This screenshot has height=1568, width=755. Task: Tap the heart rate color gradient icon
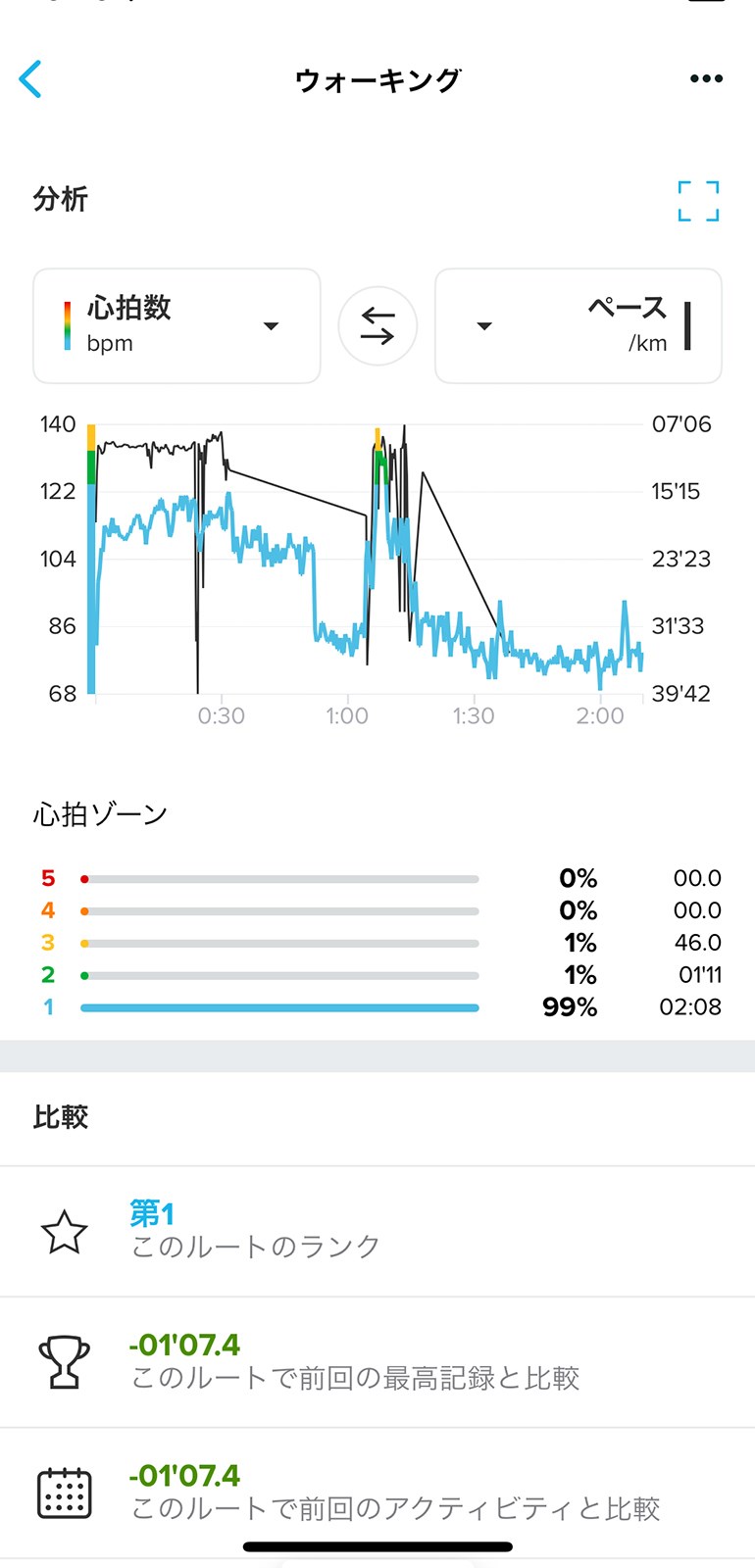click(x=68, y=325)
